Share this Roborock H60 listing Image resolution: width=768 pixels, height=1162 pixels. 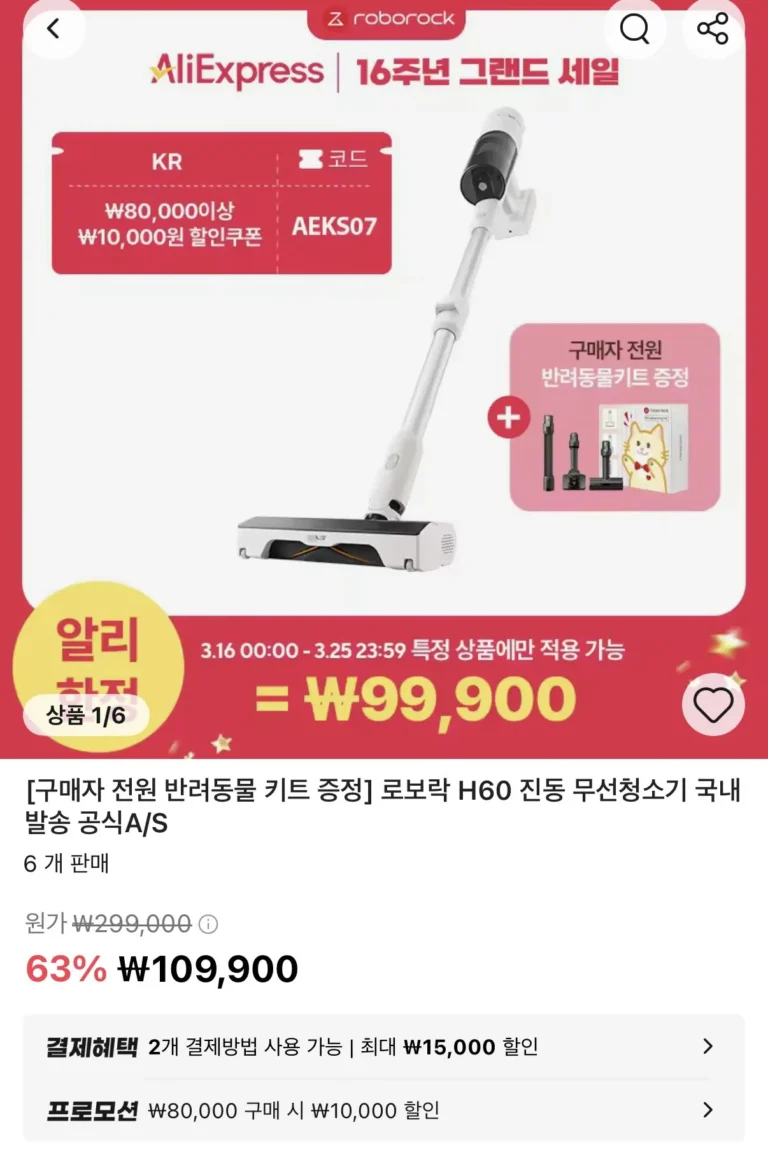(712, 29)
